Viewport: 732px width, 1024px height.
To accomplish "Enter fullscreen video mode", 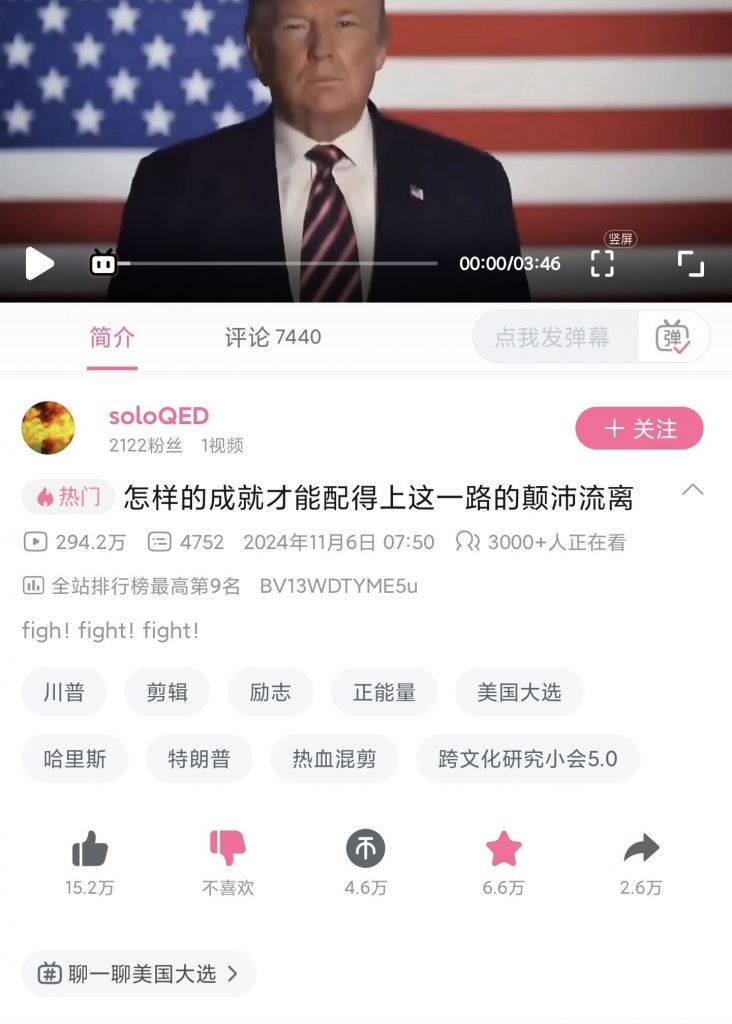I will point(690,264).
